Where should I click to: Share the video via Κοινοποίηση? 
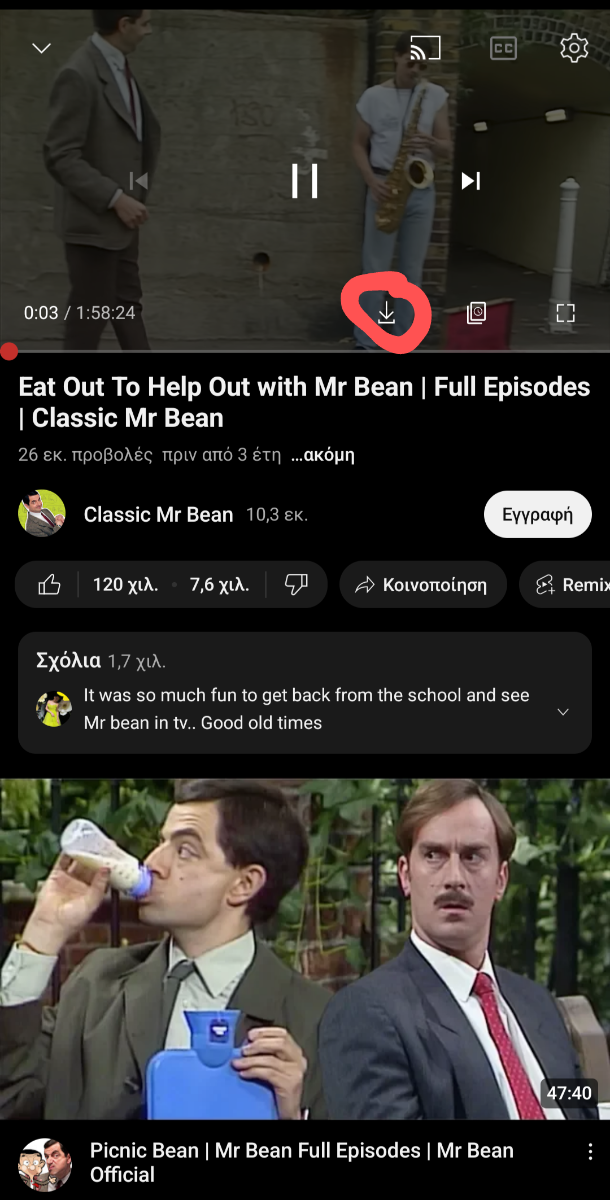(x=423, y=585)
